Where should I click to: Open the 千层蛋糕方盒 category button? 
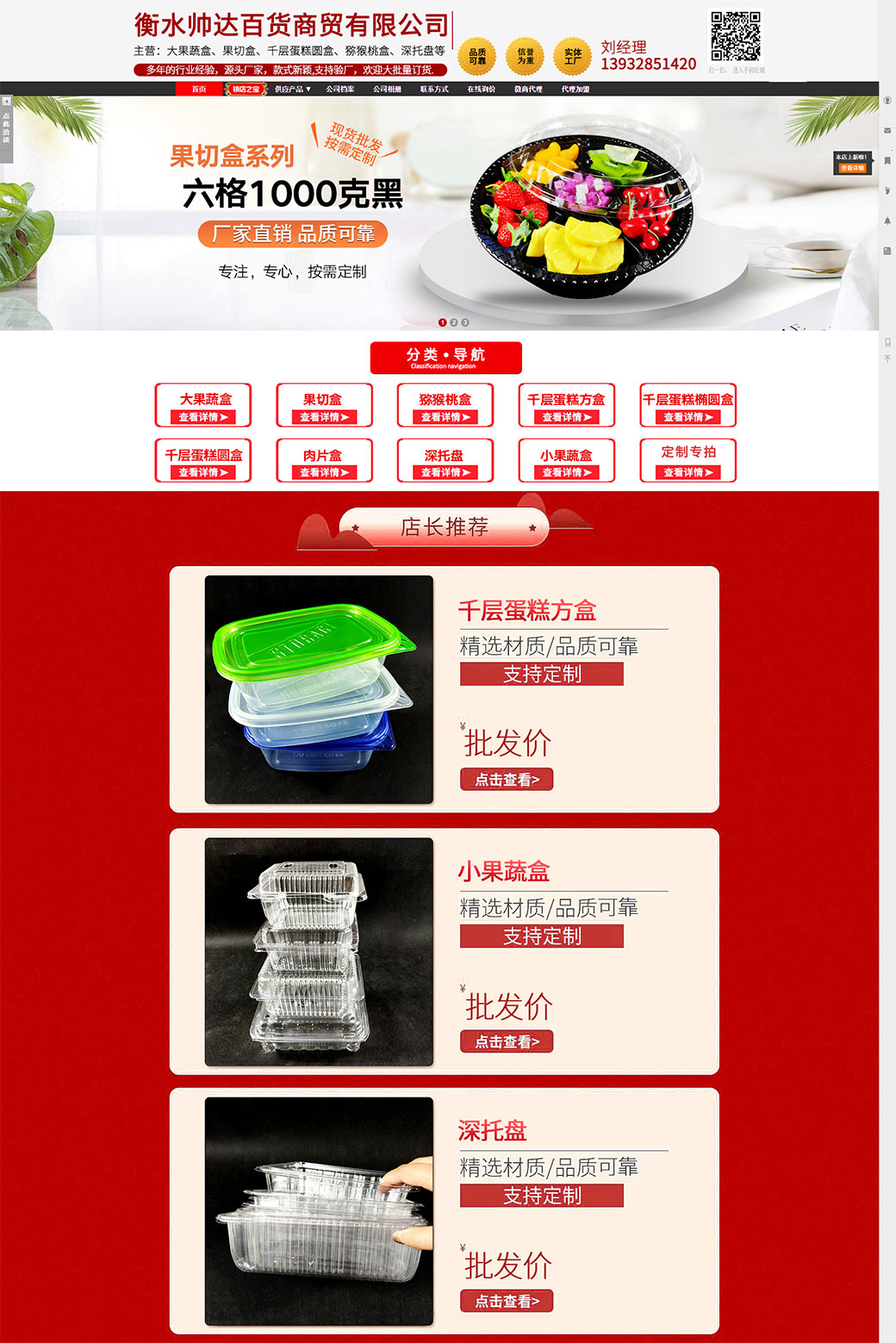[x=566, y=406]
